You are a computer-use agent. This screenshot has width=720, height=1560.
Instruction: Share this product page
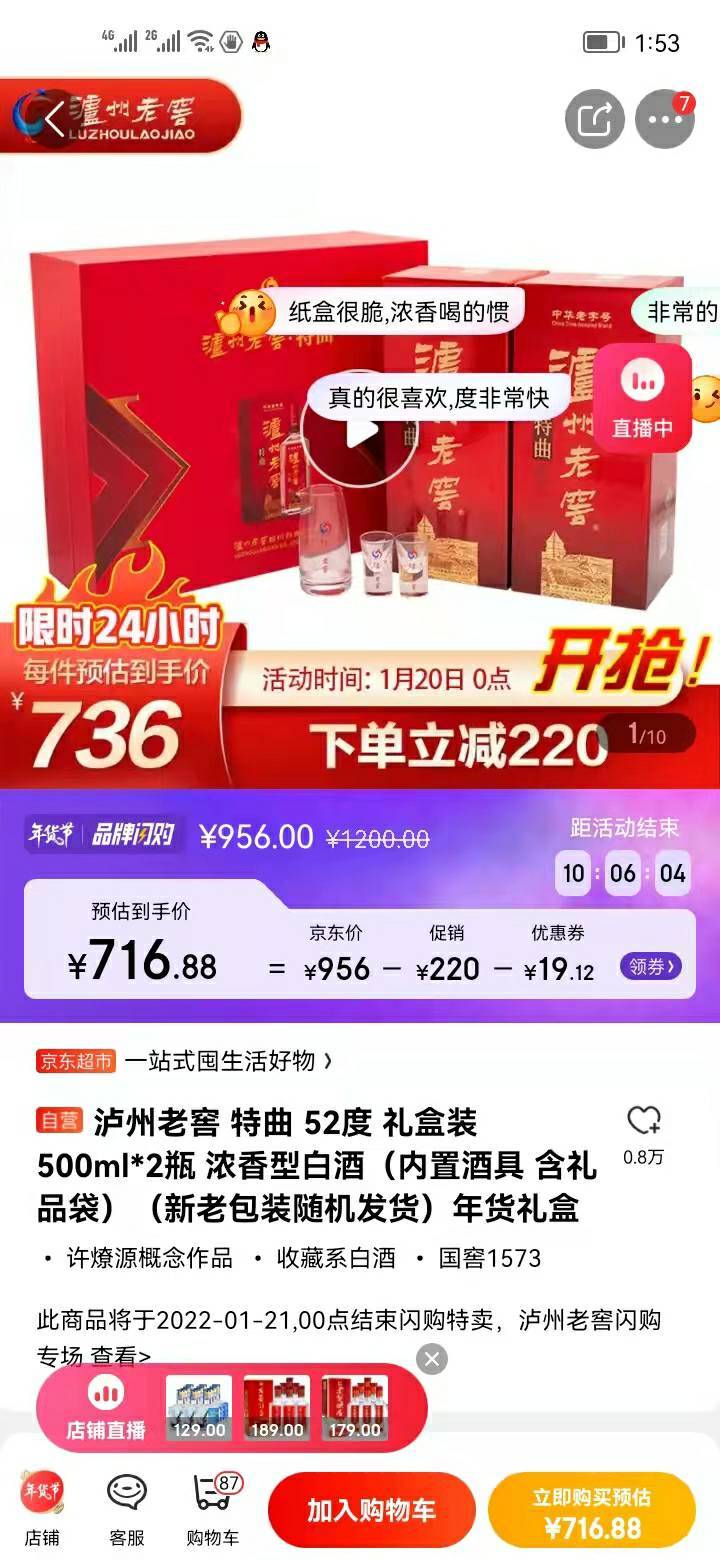tap(595, 119)
